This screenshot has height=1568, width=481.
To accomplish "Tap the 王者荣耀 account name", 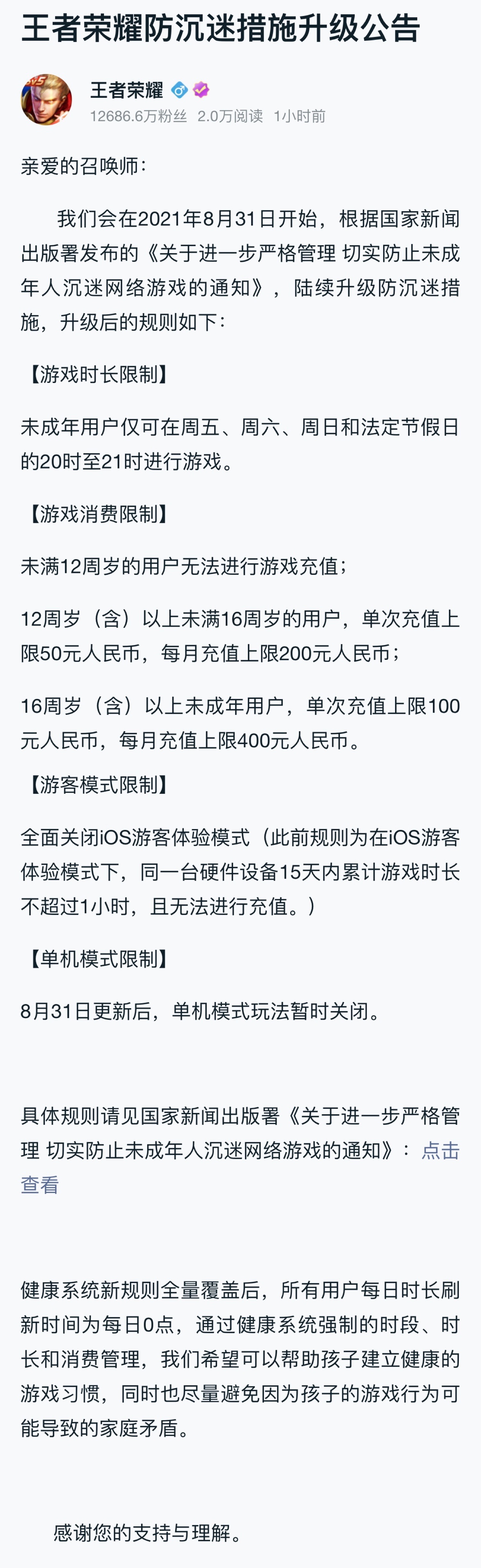I will 127,90.
